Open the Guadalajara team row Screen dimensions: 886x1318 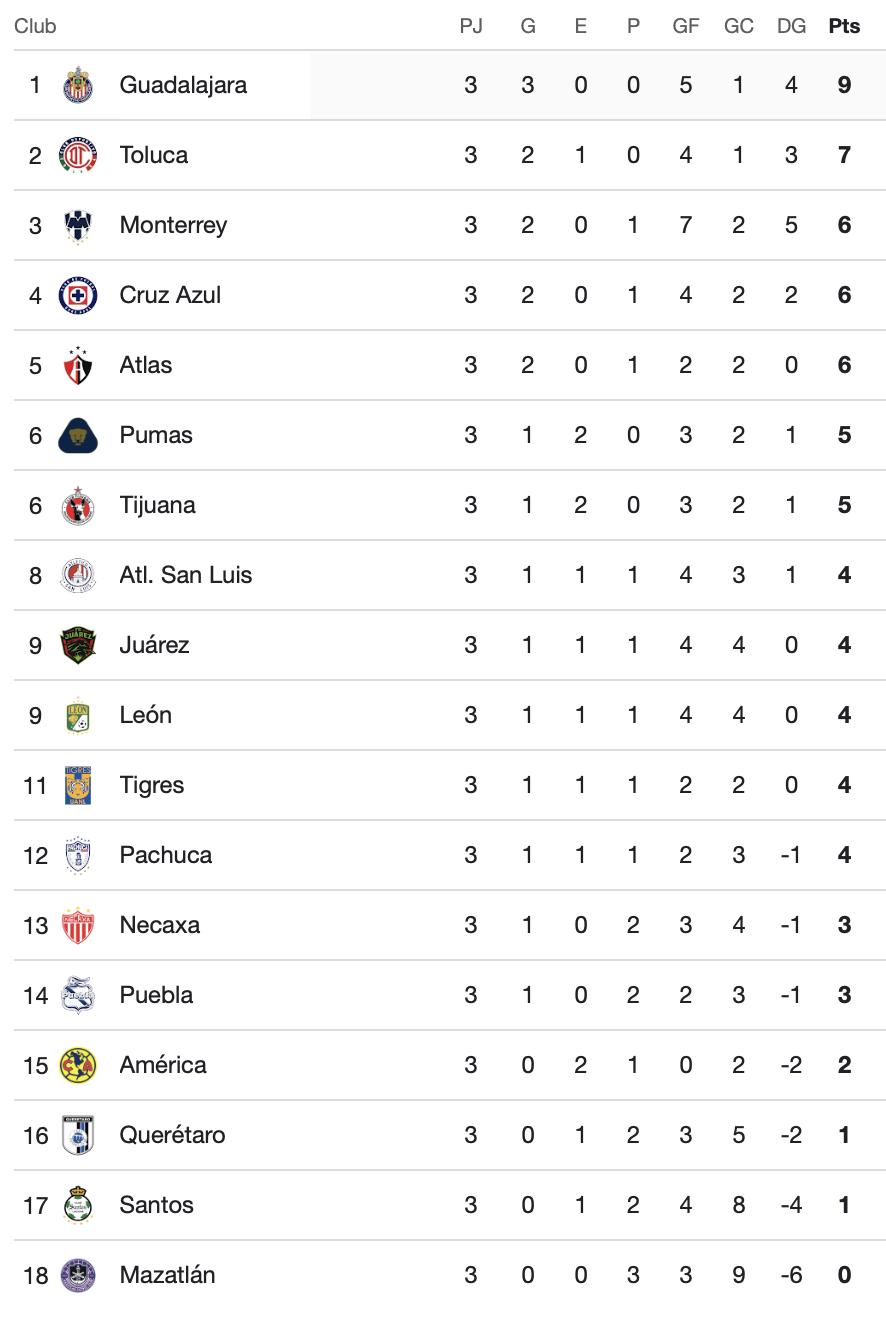tap(183, 85)
